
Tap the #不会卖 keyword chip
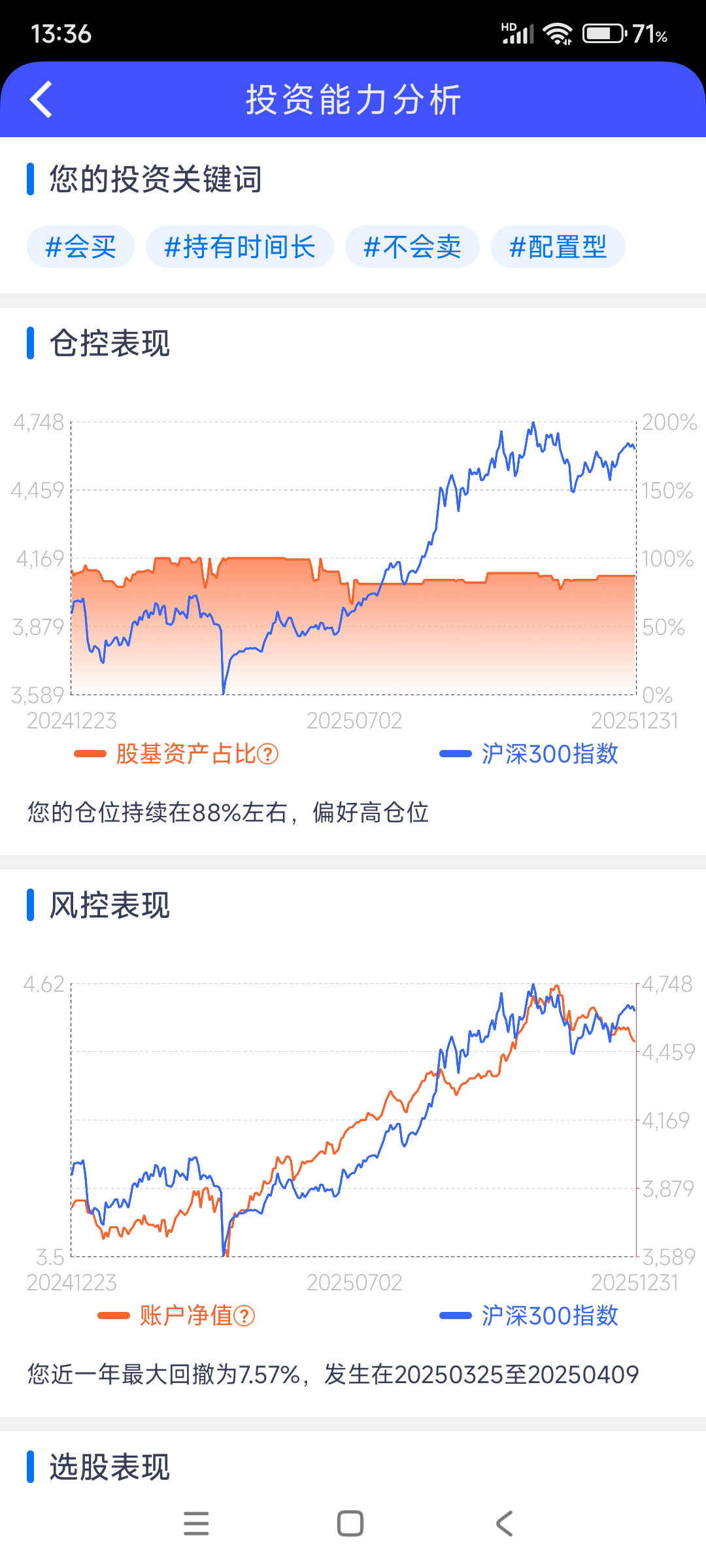(412, 247)
